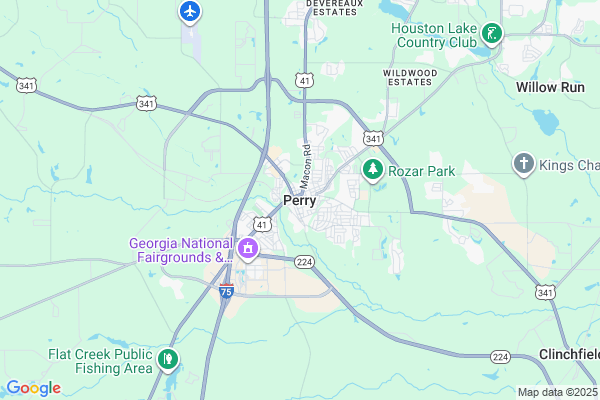Open the airport marker on the map
The height and width of the screenshot is (400, 600).
click(190, 11)
